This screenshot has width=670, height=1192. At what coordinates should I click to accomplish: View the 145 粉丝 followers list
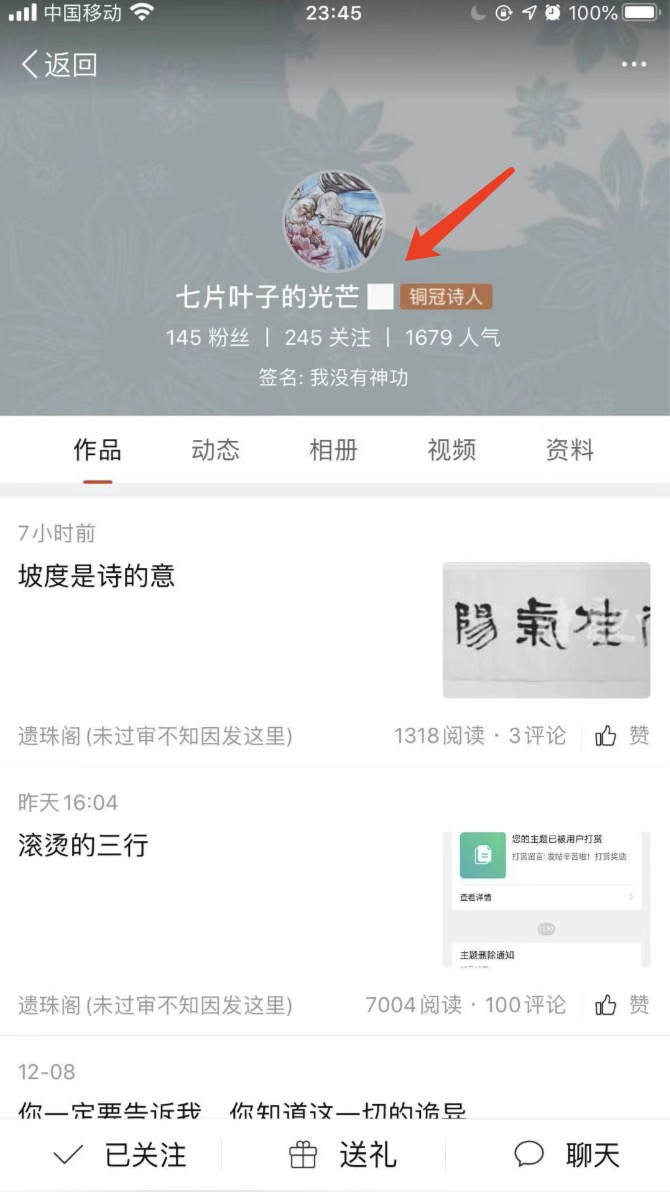(207, 338)
